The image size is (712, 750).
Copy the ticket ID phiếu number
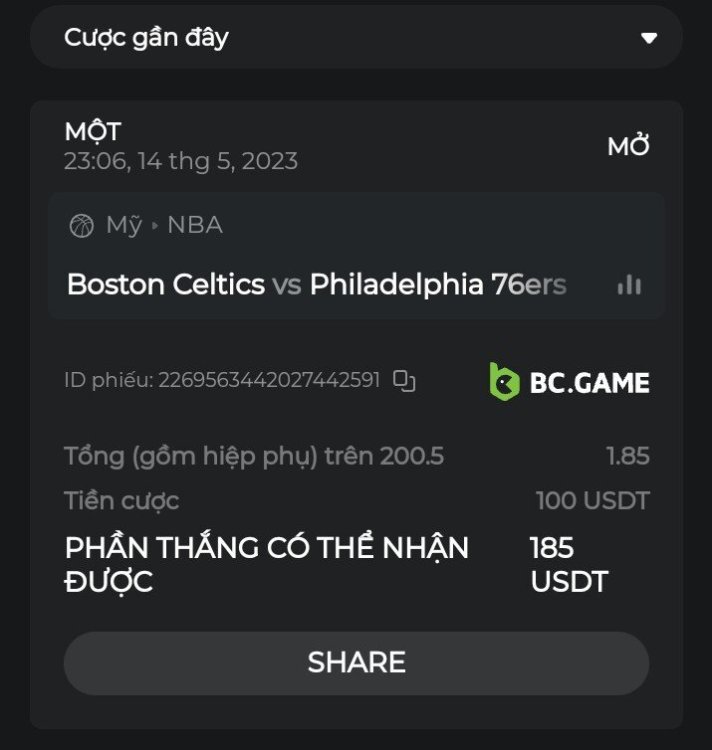pos(404,381)
